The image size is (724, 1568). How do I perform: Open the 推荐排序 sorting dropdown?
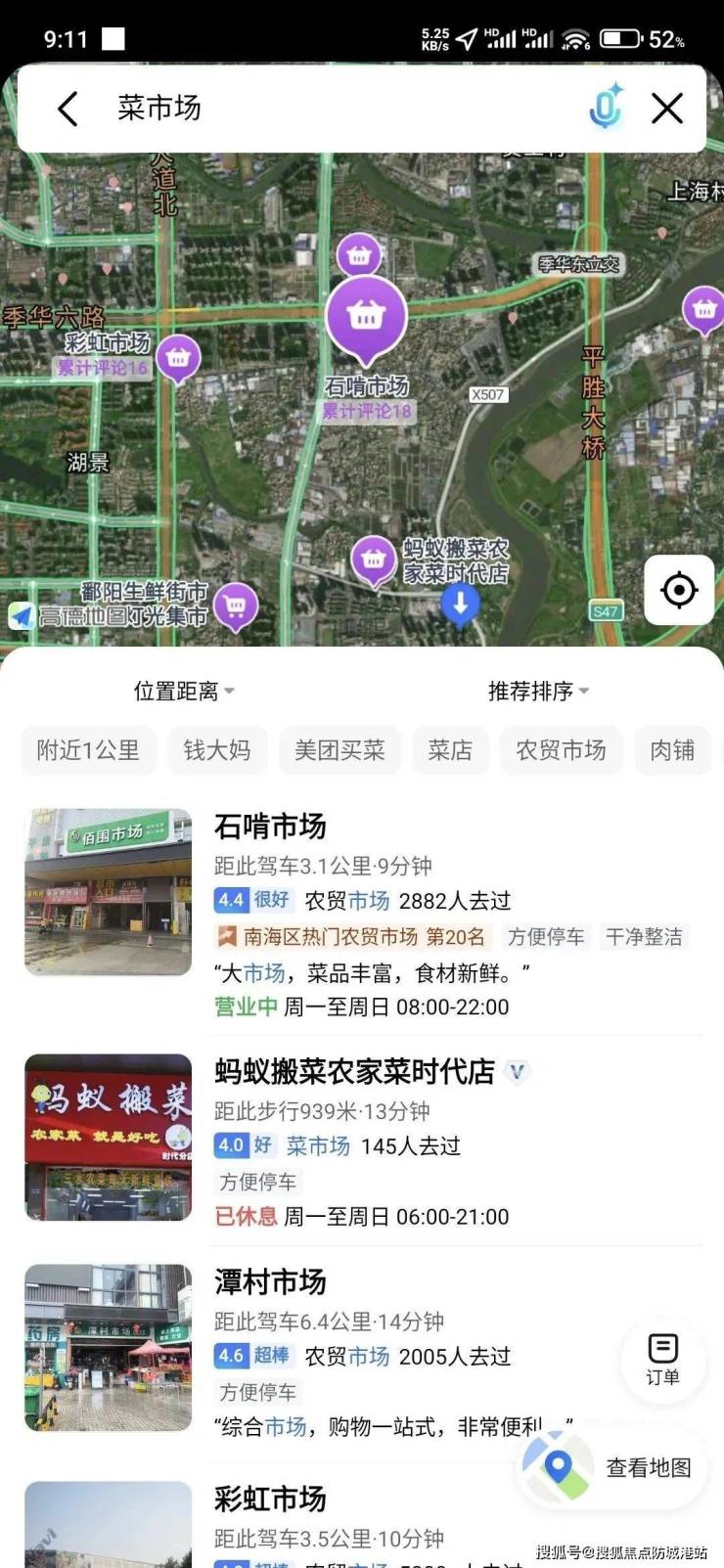click(538, 692)
